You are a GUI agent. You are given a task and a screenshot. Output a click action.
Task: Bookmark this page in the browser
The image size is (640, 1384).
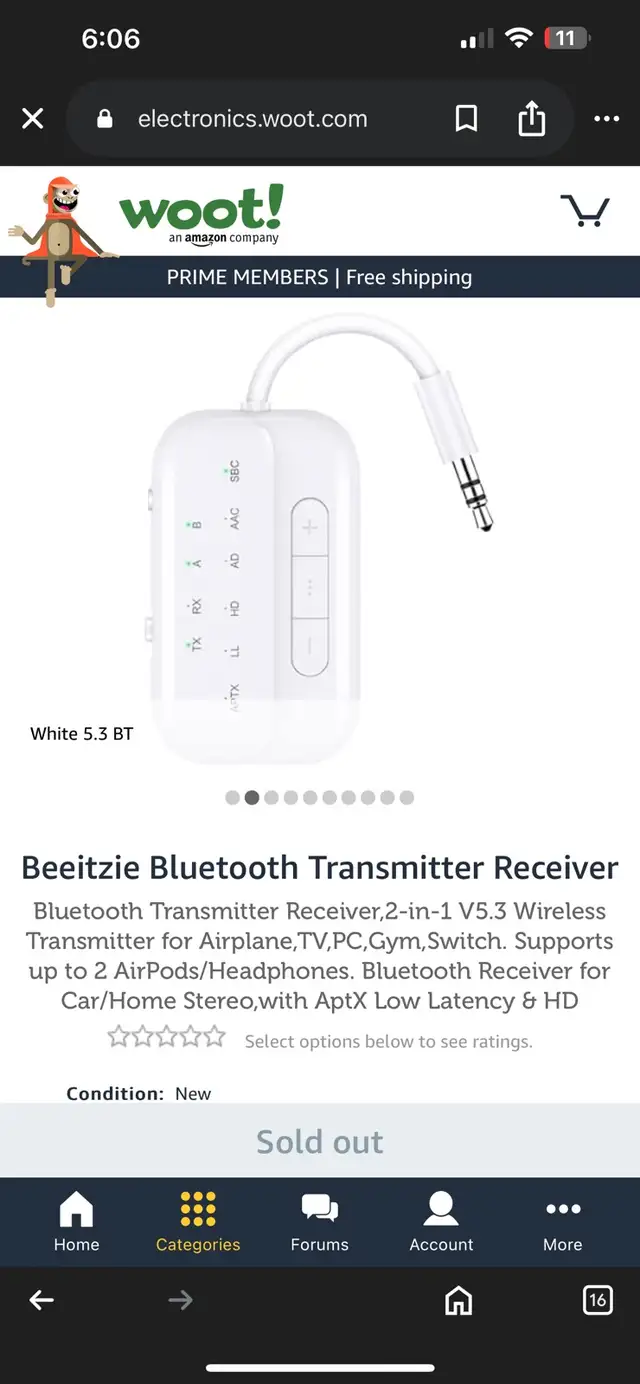pyautogui.click(x=466, y=119)
